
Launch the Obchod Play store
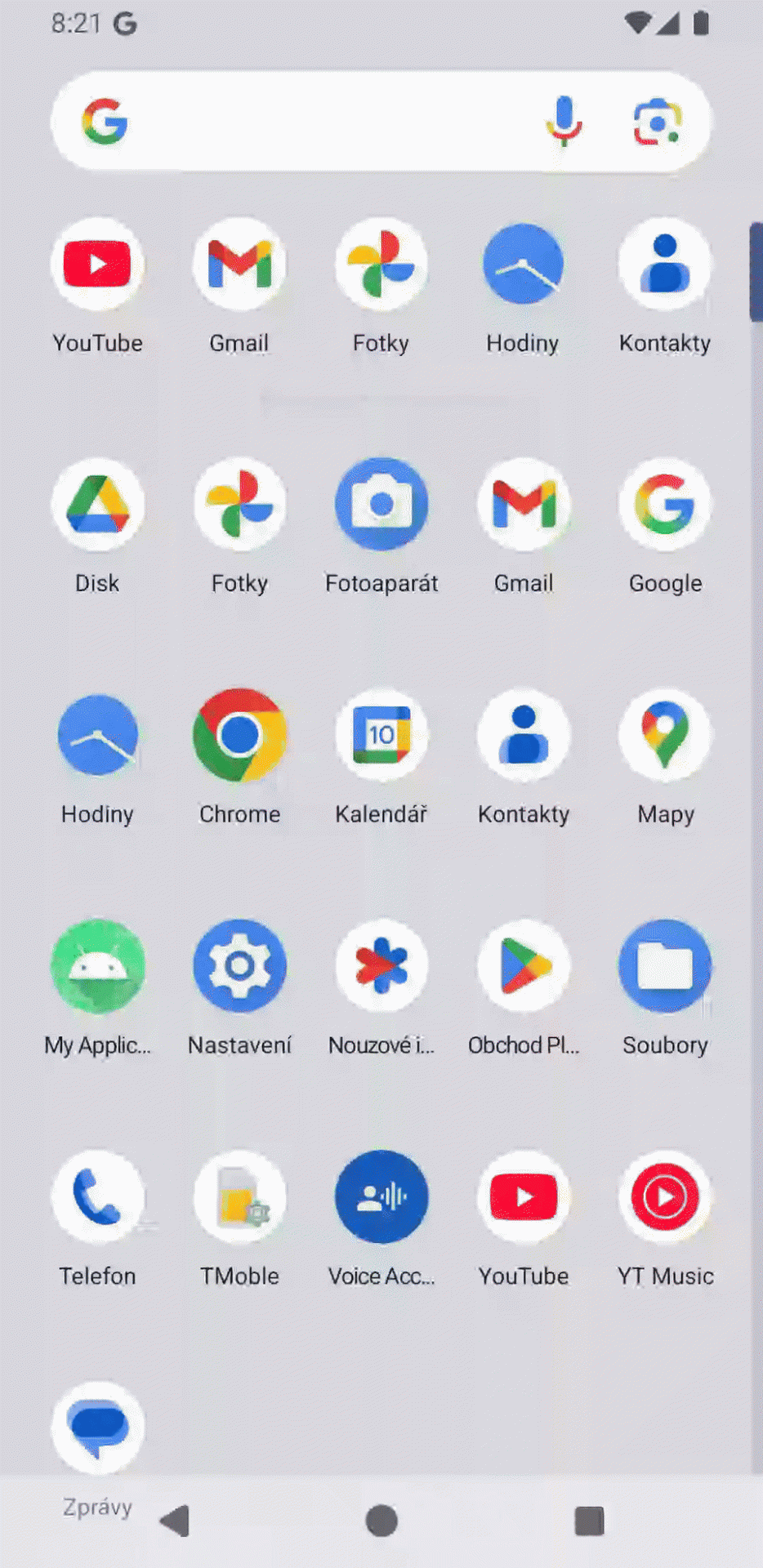point(523,966)
